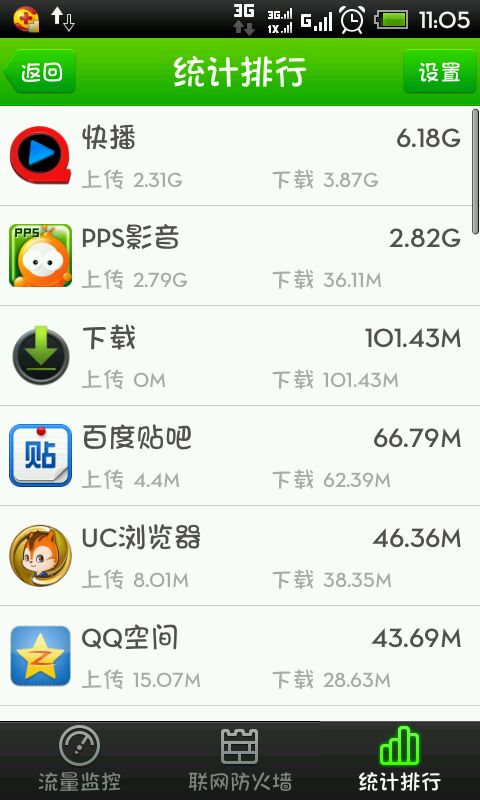Image resolution: width=480 pixels, height=800 pixels.
Task: Switch to the 联网防火墙 tab
Action: [x=240, y=761]
